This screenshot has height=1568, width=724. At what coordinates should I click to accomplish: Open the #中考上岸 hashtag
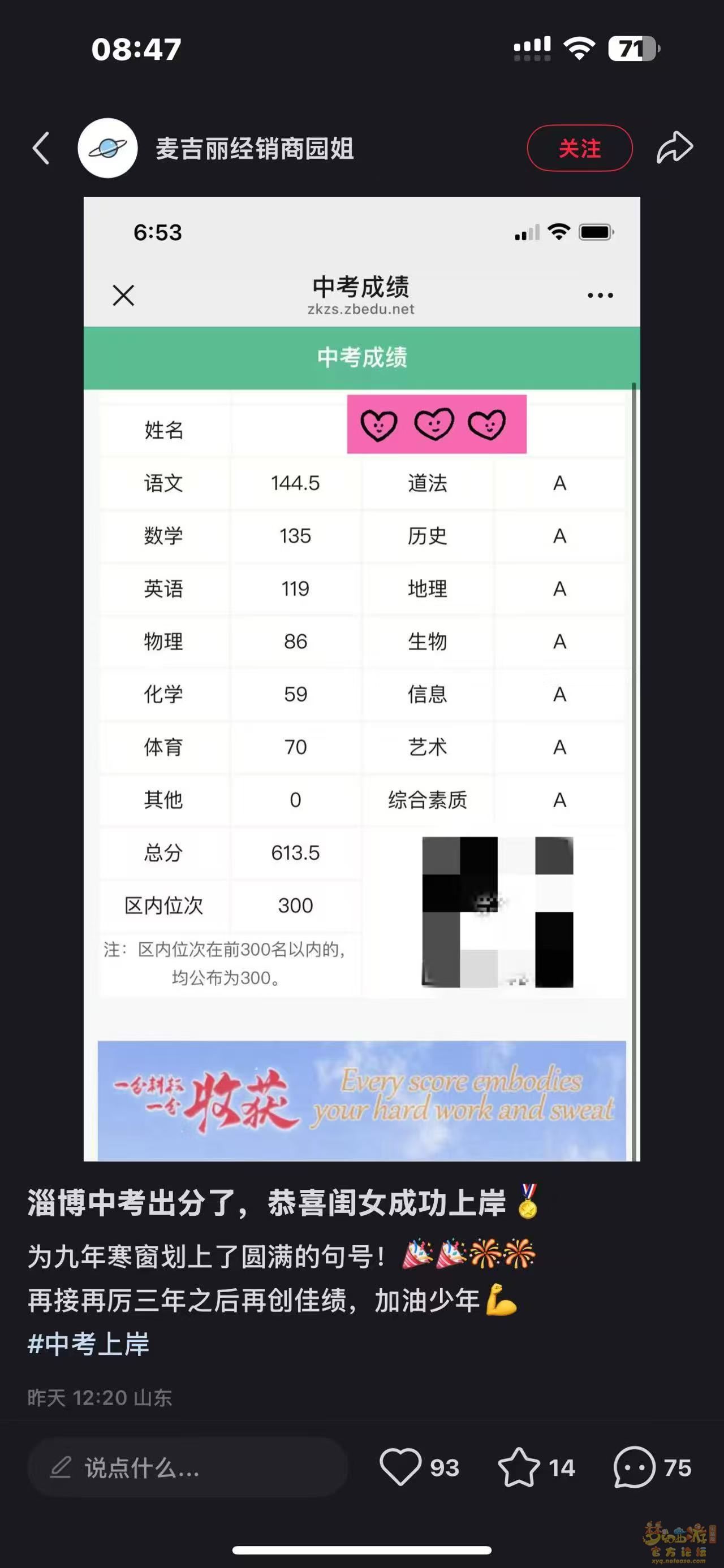click(x=89, y=1344)
